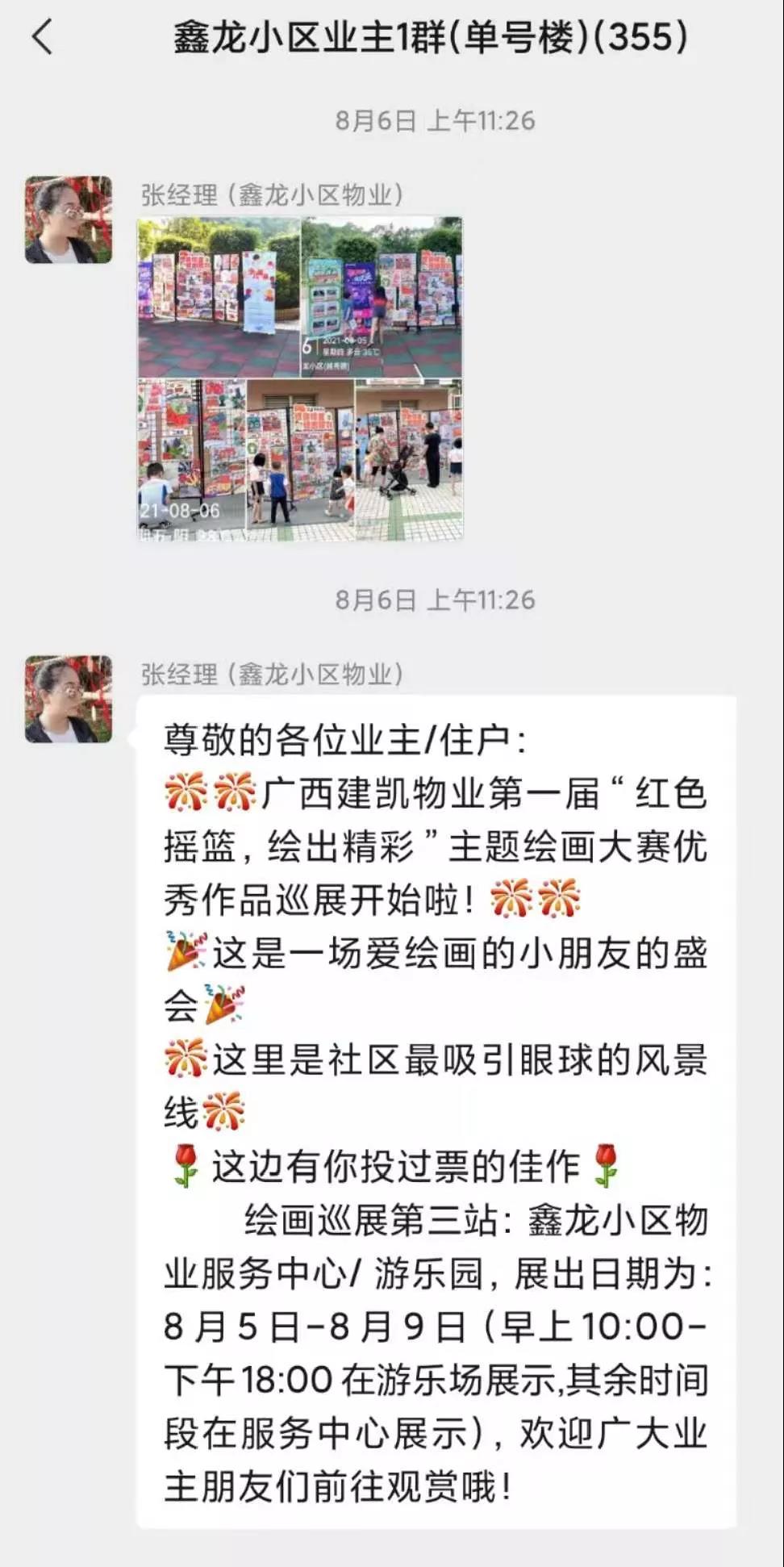
Task: Open the exhibition photo collage message
Action: tap(300, 378)
